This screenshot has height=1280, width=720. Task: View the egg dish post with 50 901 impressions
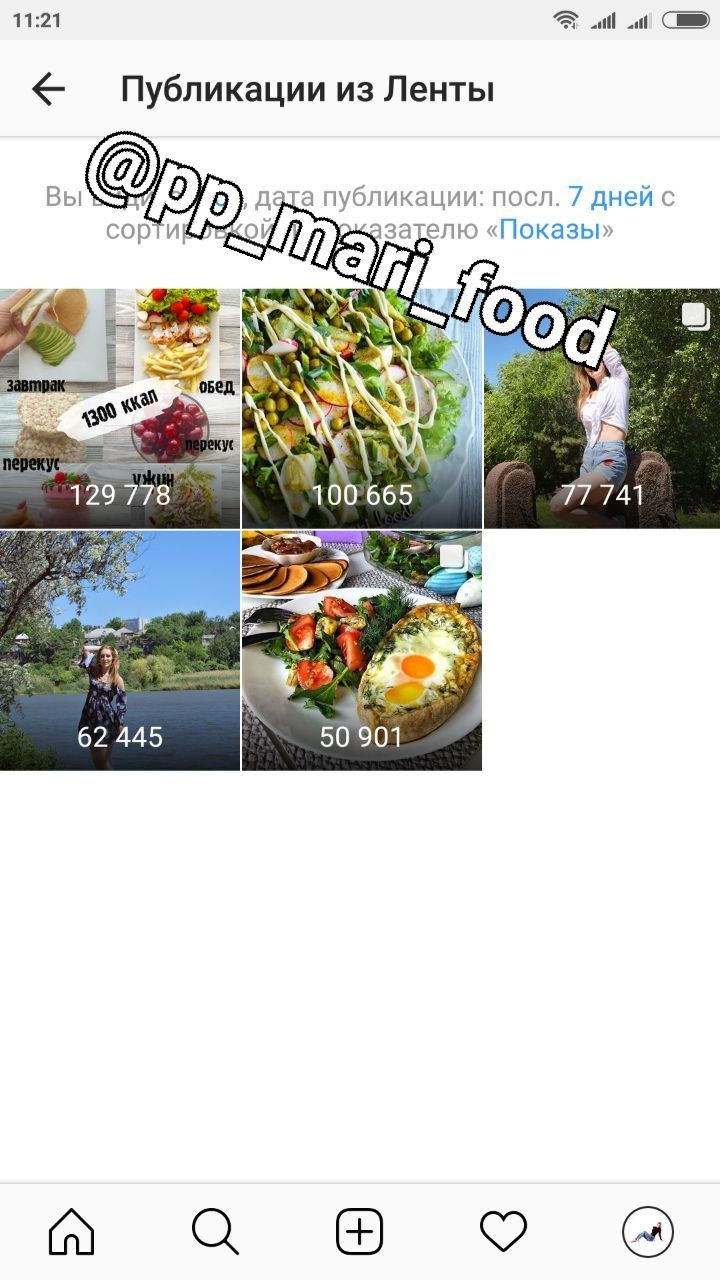(x=362, y=650)
